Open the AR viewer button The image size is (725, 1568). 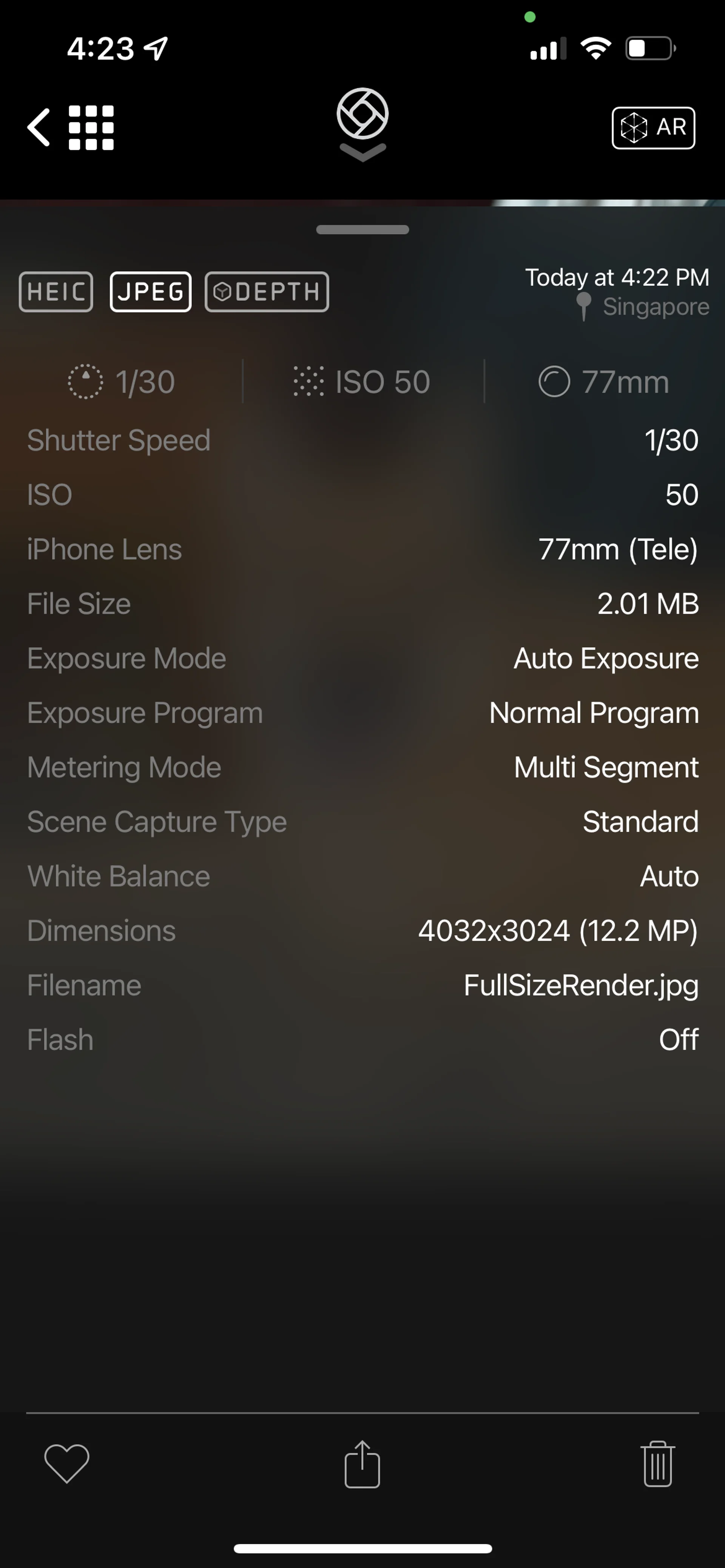tap(653, 128)
